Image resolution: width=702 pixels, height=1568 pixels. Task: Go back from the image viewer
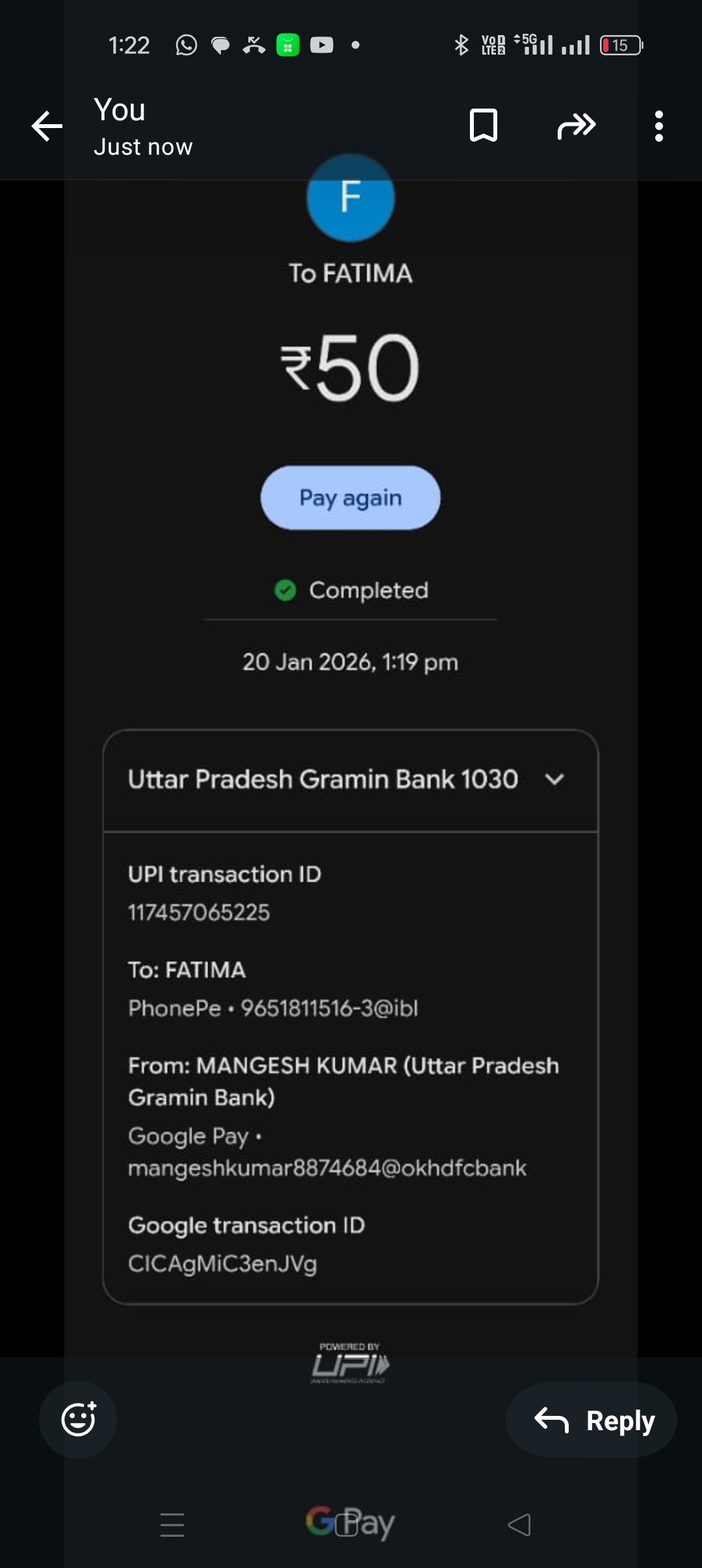pos(47,126)
